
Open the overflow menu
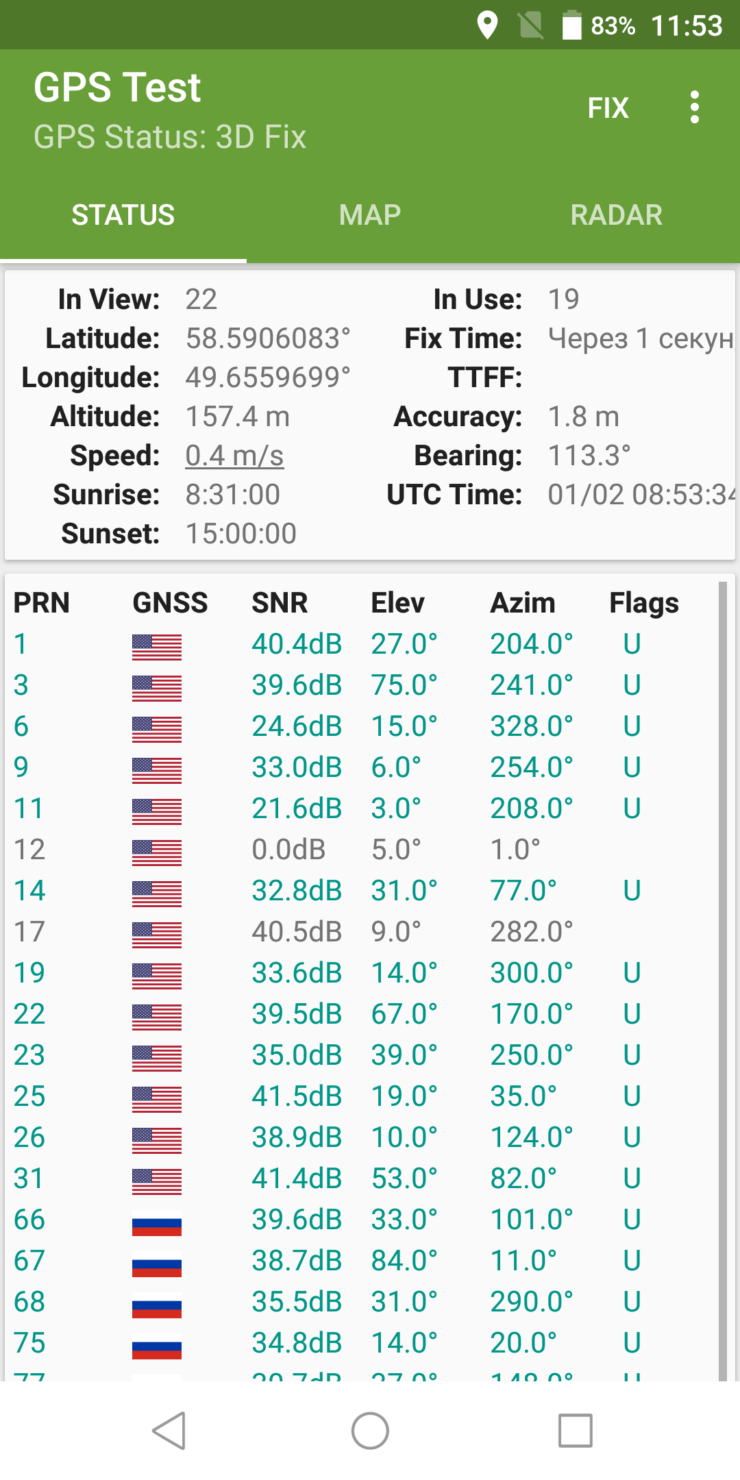click(x=694, y=108)
